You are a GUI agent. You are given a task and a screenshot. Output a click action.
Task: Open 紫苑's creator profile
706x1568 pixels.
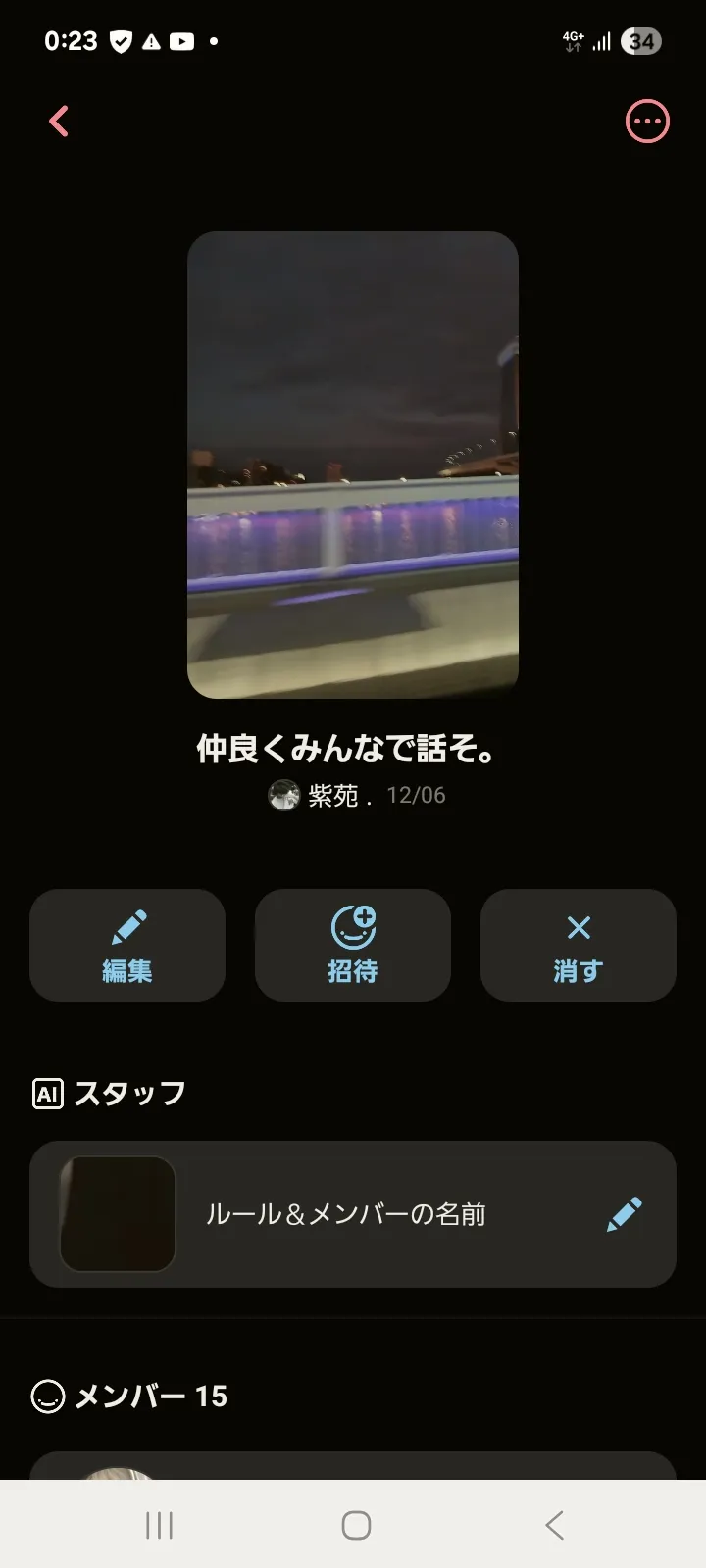[x=320, y=795]
